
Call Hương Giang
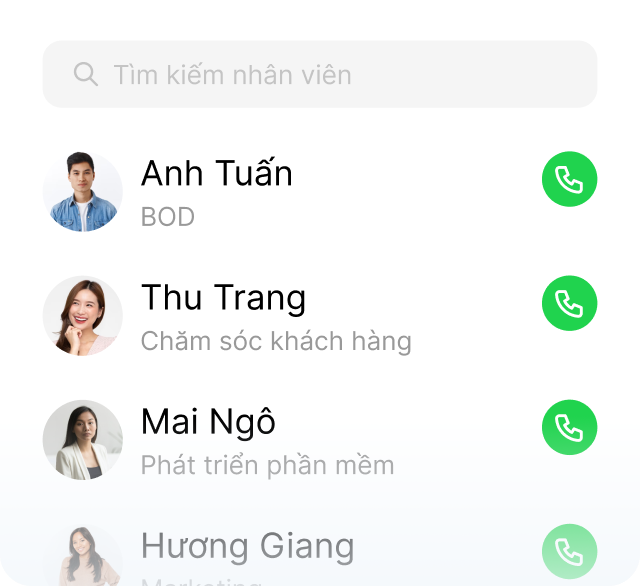point(569,551)
